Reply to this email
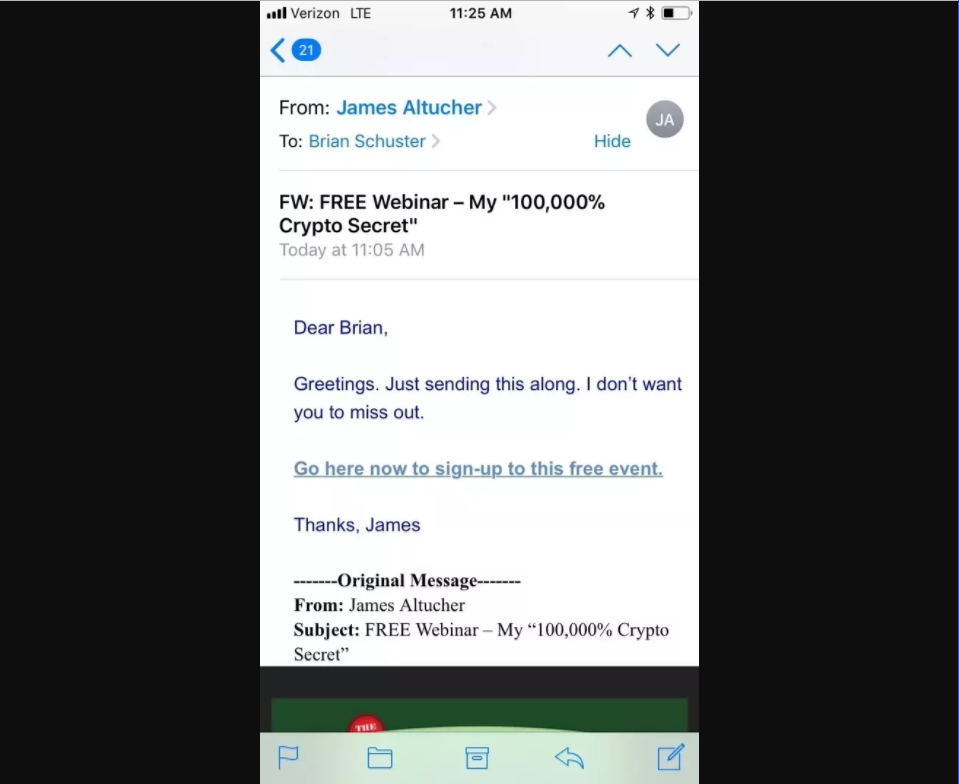Viewport: 959px width, 784px height. click(569, 757)
